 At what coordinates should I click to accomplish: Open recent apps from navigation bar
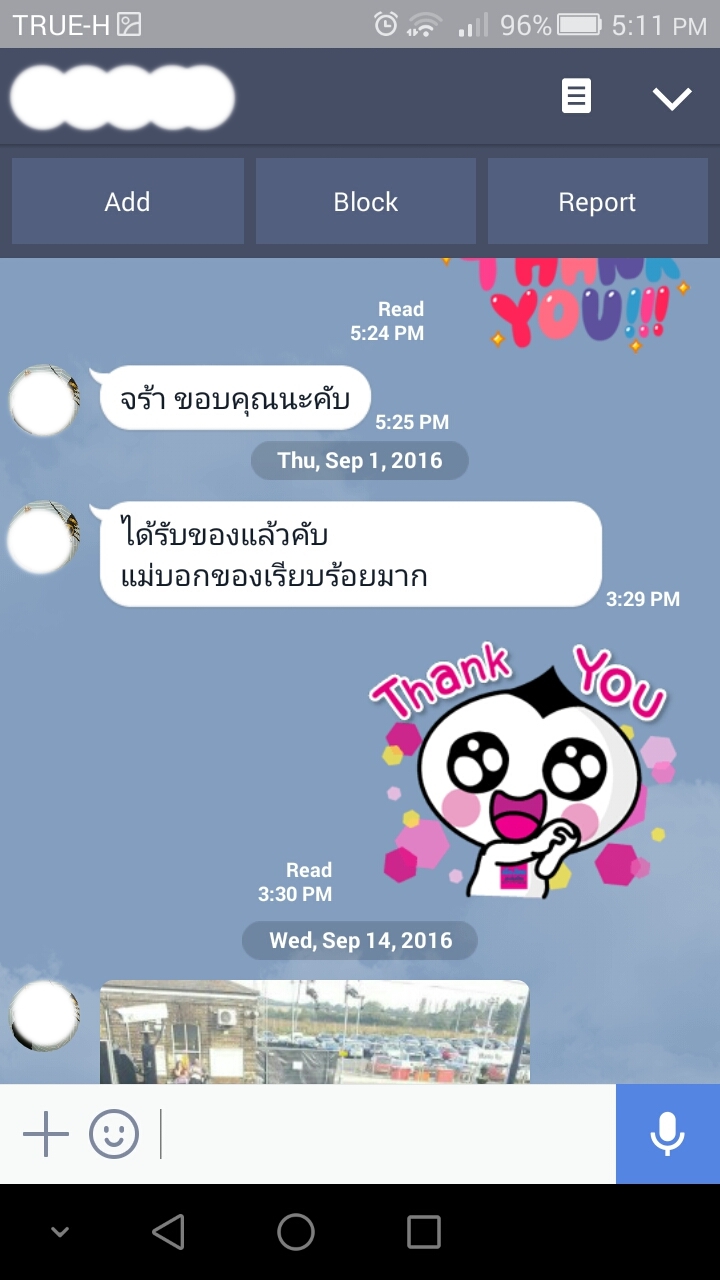(424, 1232)
